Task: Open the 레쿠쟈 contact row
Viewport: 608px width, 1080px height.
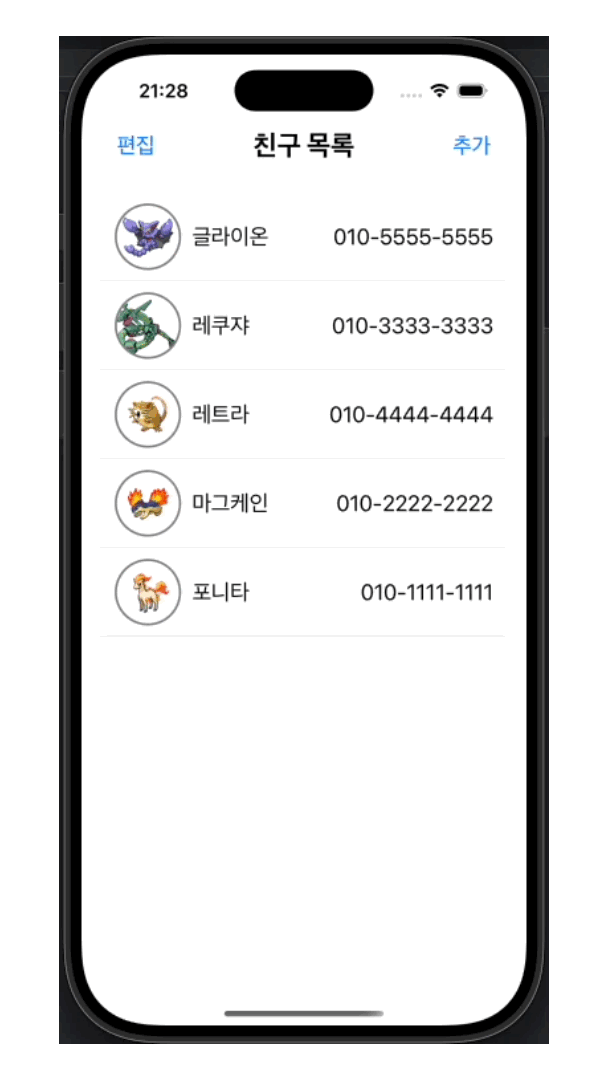Action: (x=302, y=326)
